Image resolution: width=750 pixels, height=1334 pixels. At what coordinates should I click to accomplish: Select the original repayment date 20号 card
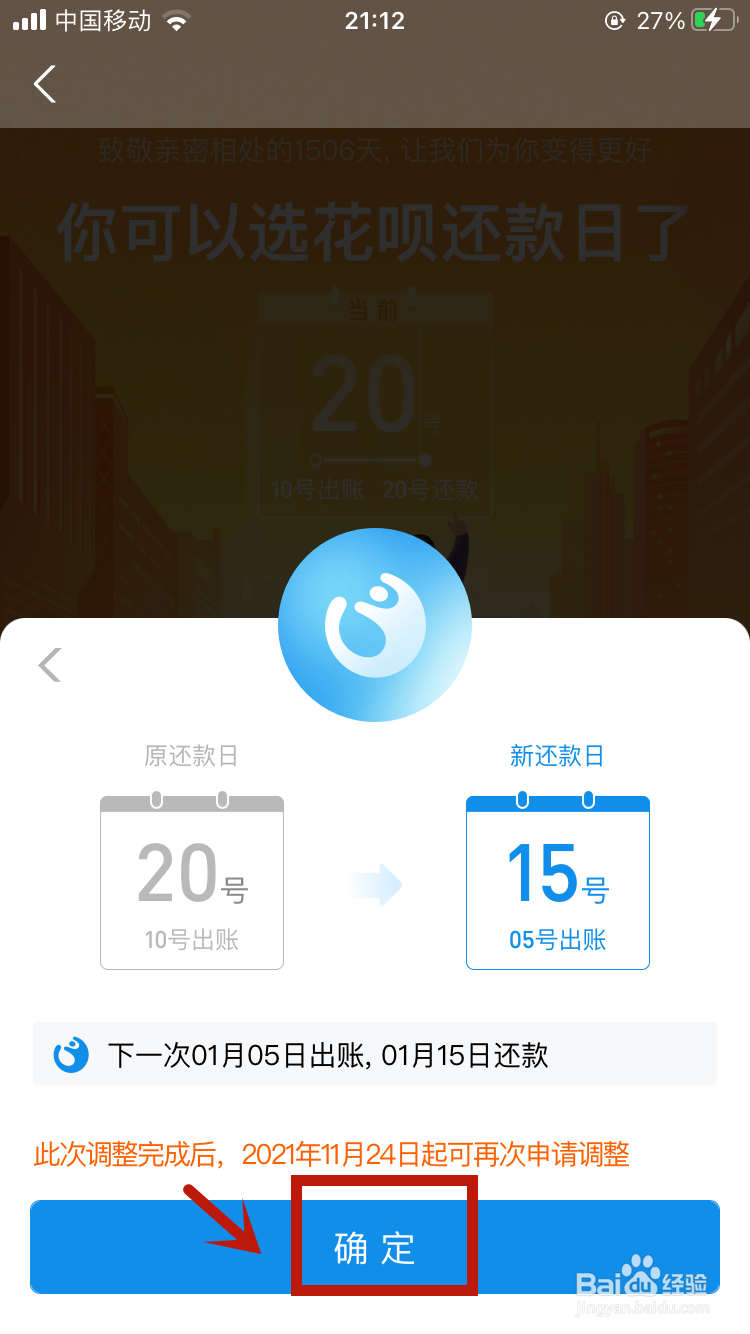pyautogui.click(x=191, y=880)
